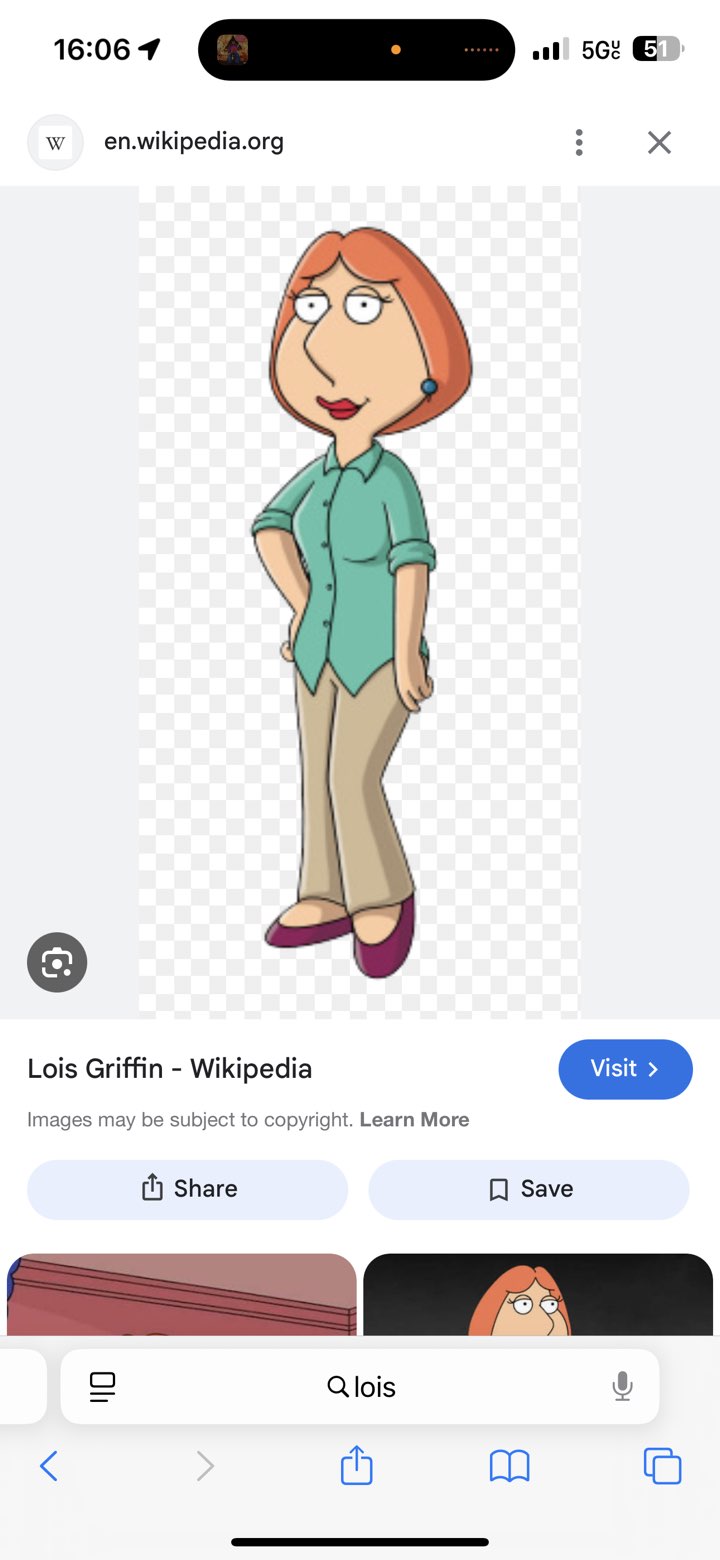Screen dimensions: 720x1560
Task: Go back to the previous page
Action: pyautogui.click(x=48, y=1467)
